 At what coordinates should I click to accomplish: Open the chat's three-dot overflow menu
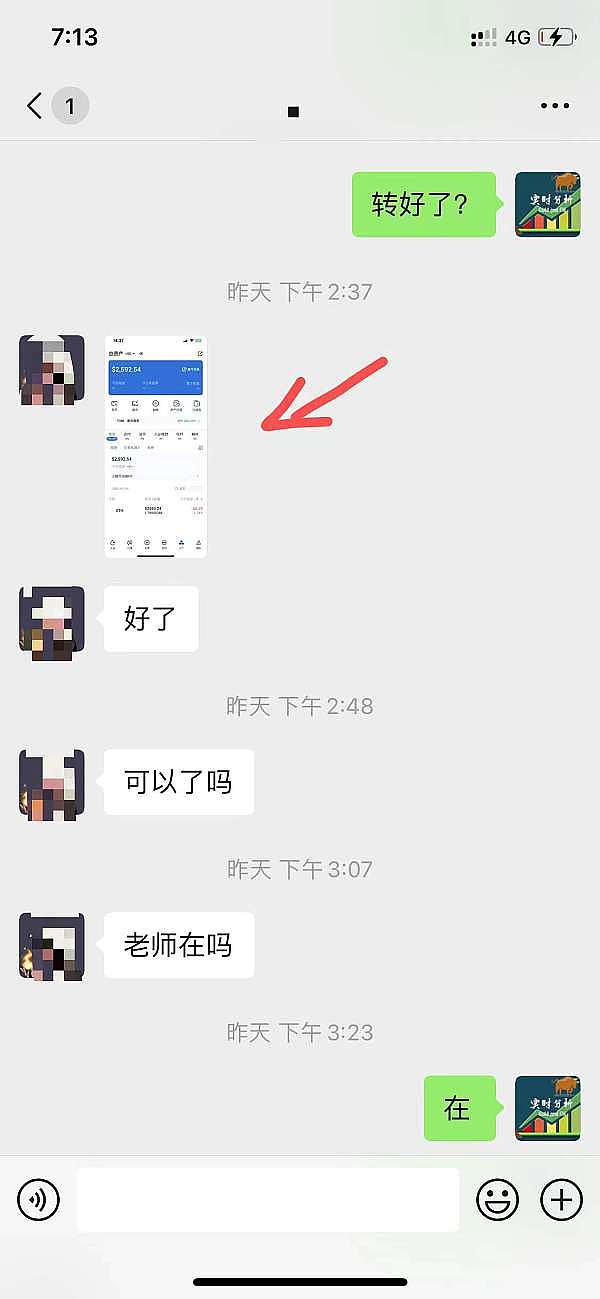click(x=554, y=106)
